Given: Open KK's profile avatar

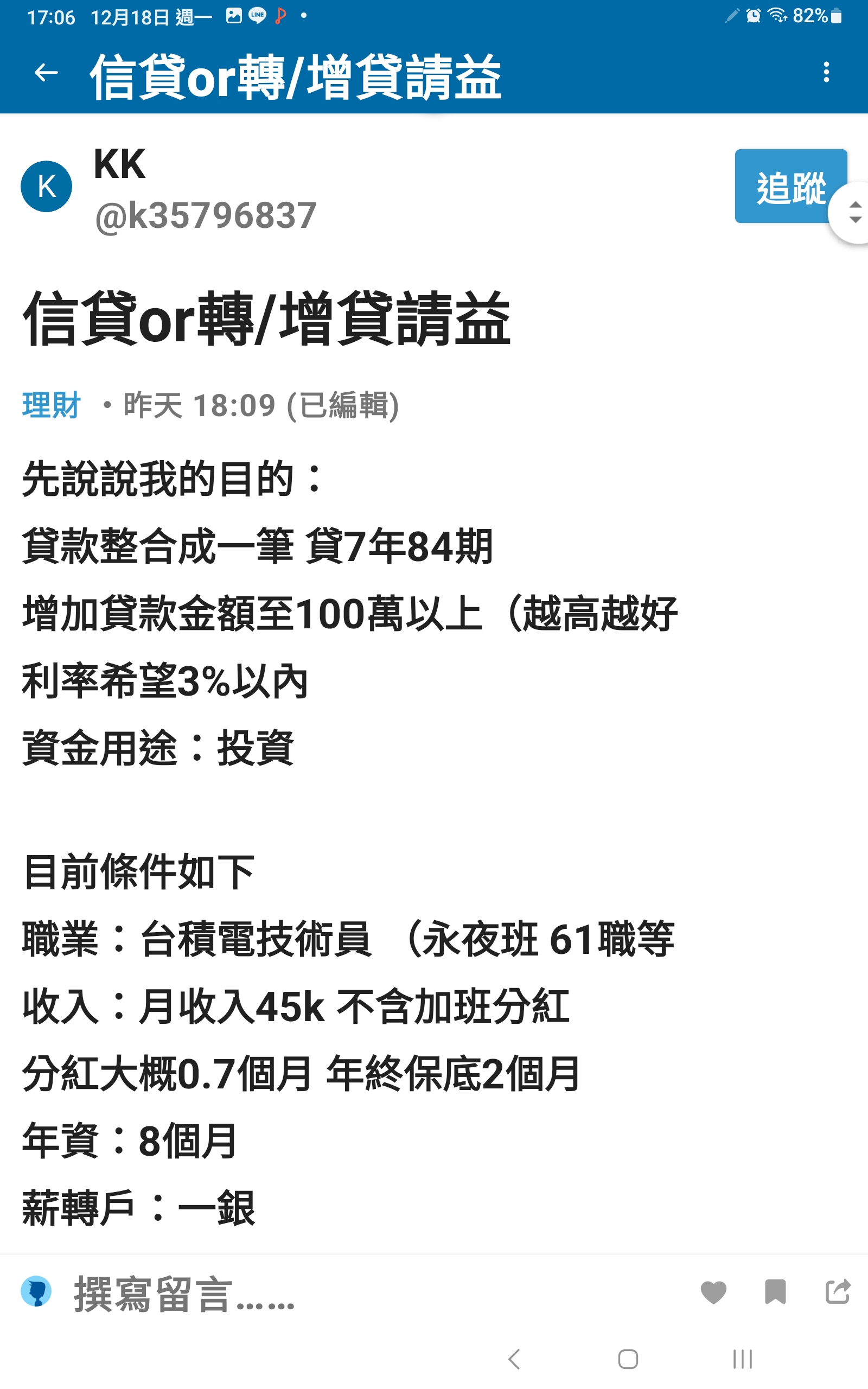Looking at the screenshot, I should tap(47, 187).
